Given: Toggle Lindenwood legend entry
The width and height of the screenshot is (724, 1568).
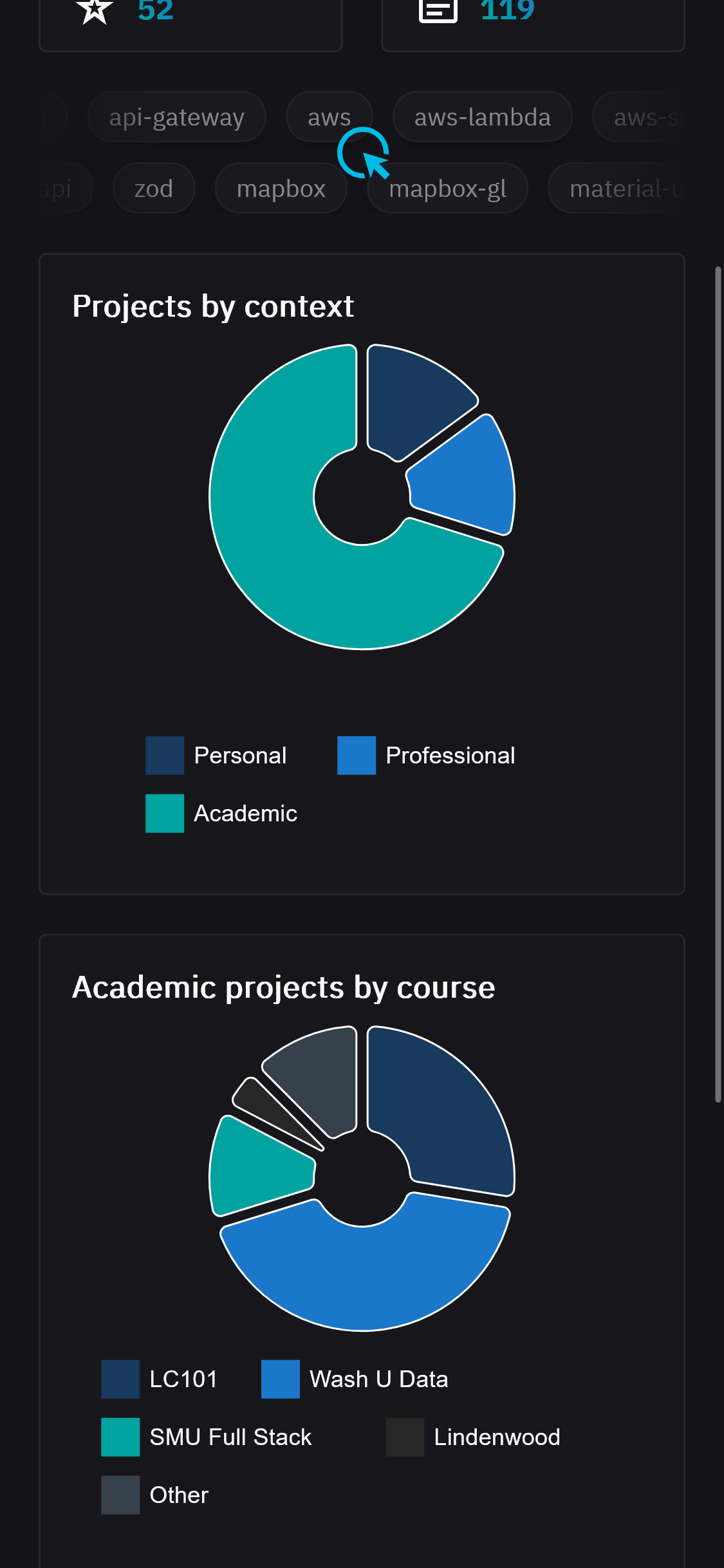Looking at the screenshot, I should click(474, 1437).
